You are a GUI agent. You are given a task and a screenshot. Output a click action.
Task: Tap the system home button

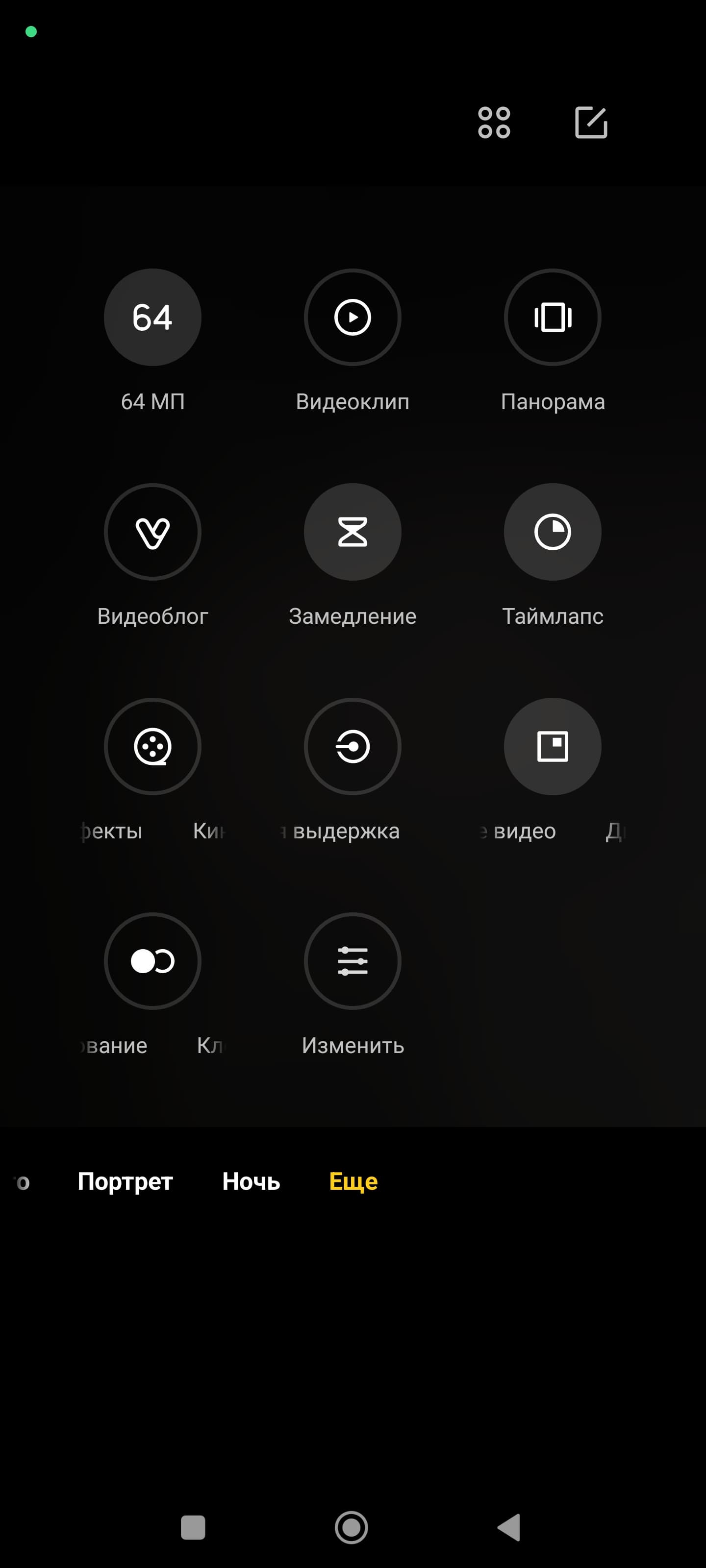point(352,1527)
